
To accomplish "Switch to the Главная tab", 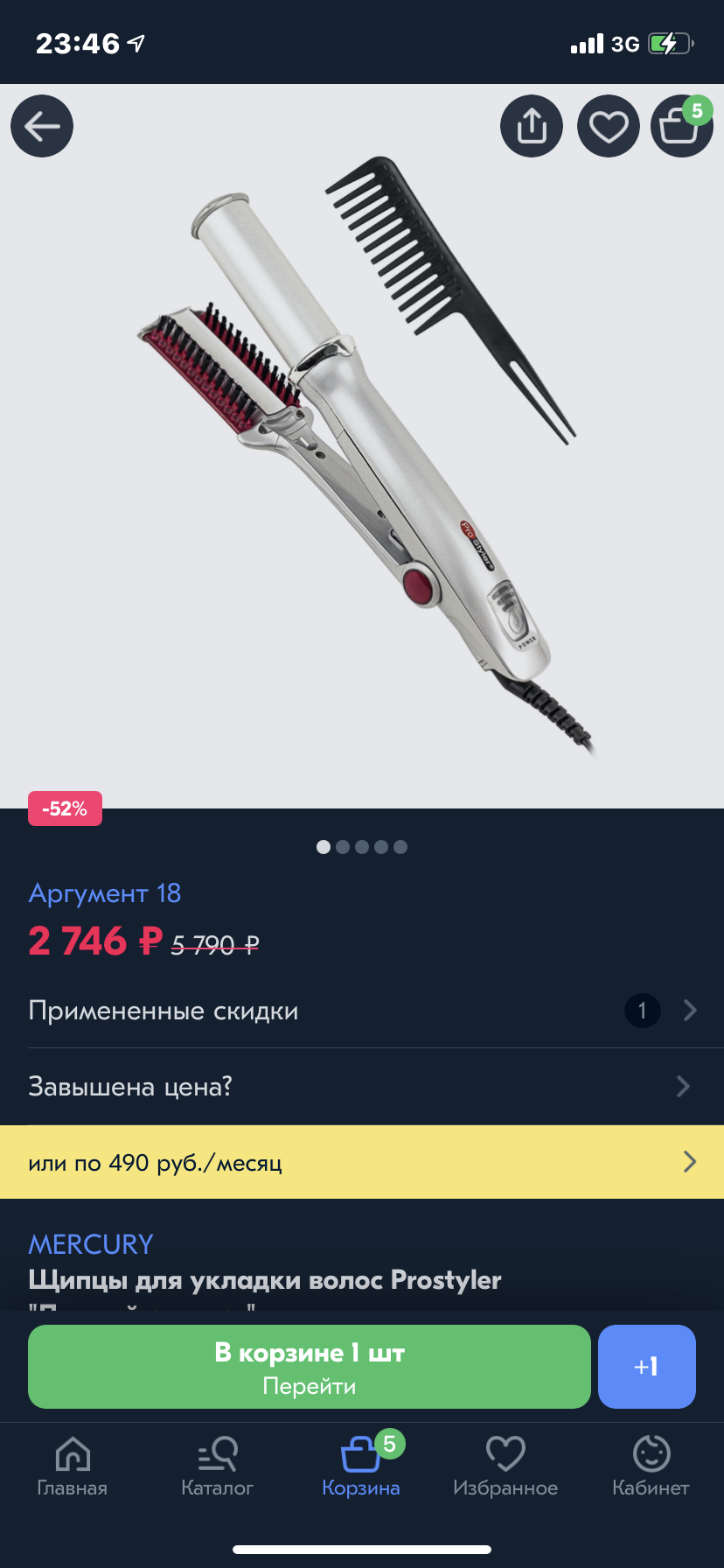I will click(x=73, y=1466).
